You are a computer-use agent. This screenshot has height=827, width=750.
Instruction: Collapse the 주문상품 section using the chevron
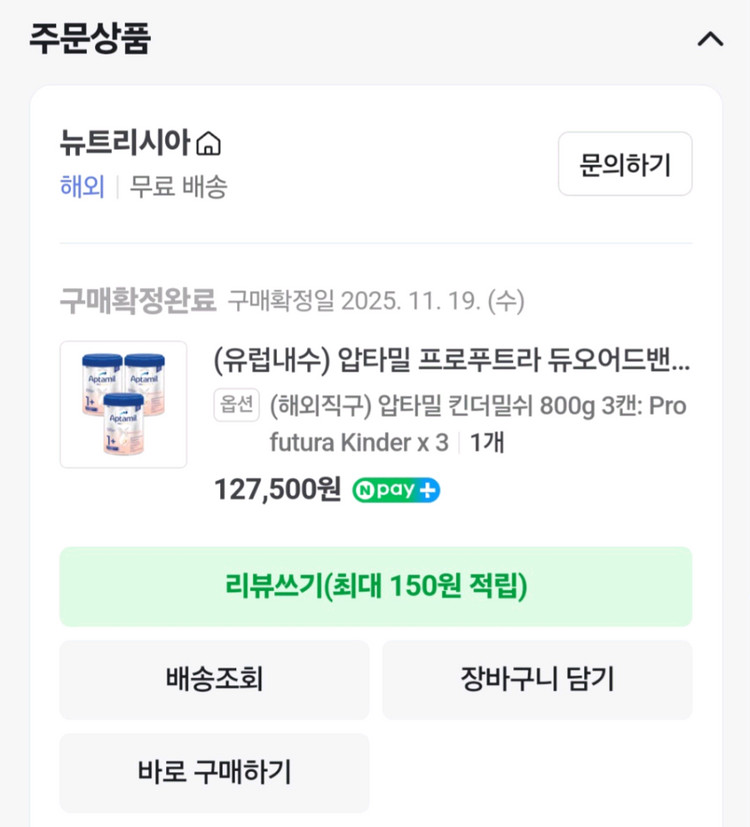pos(711,39)
